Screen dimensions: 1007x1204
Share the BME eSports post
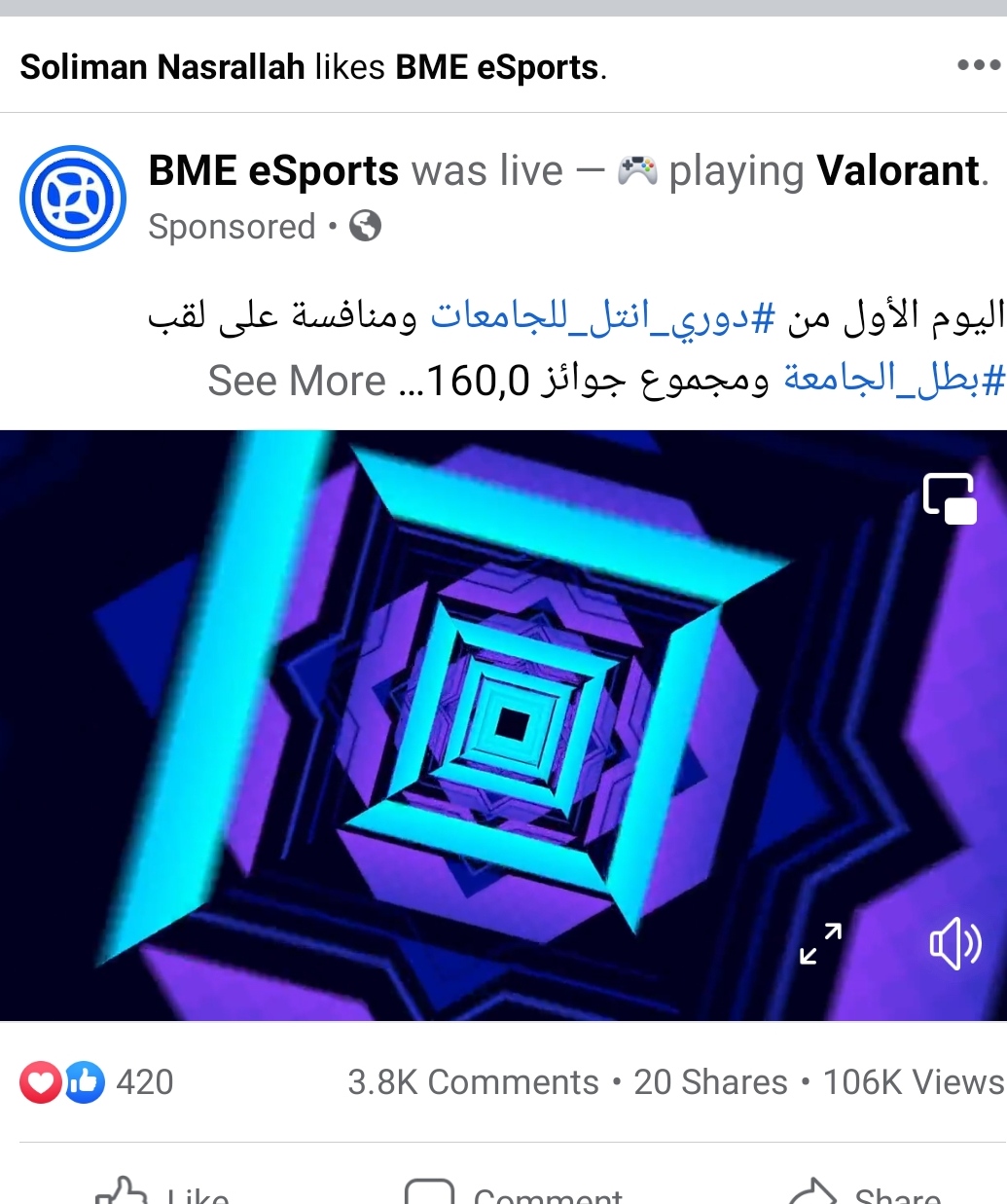click(x=864, y=1193)
